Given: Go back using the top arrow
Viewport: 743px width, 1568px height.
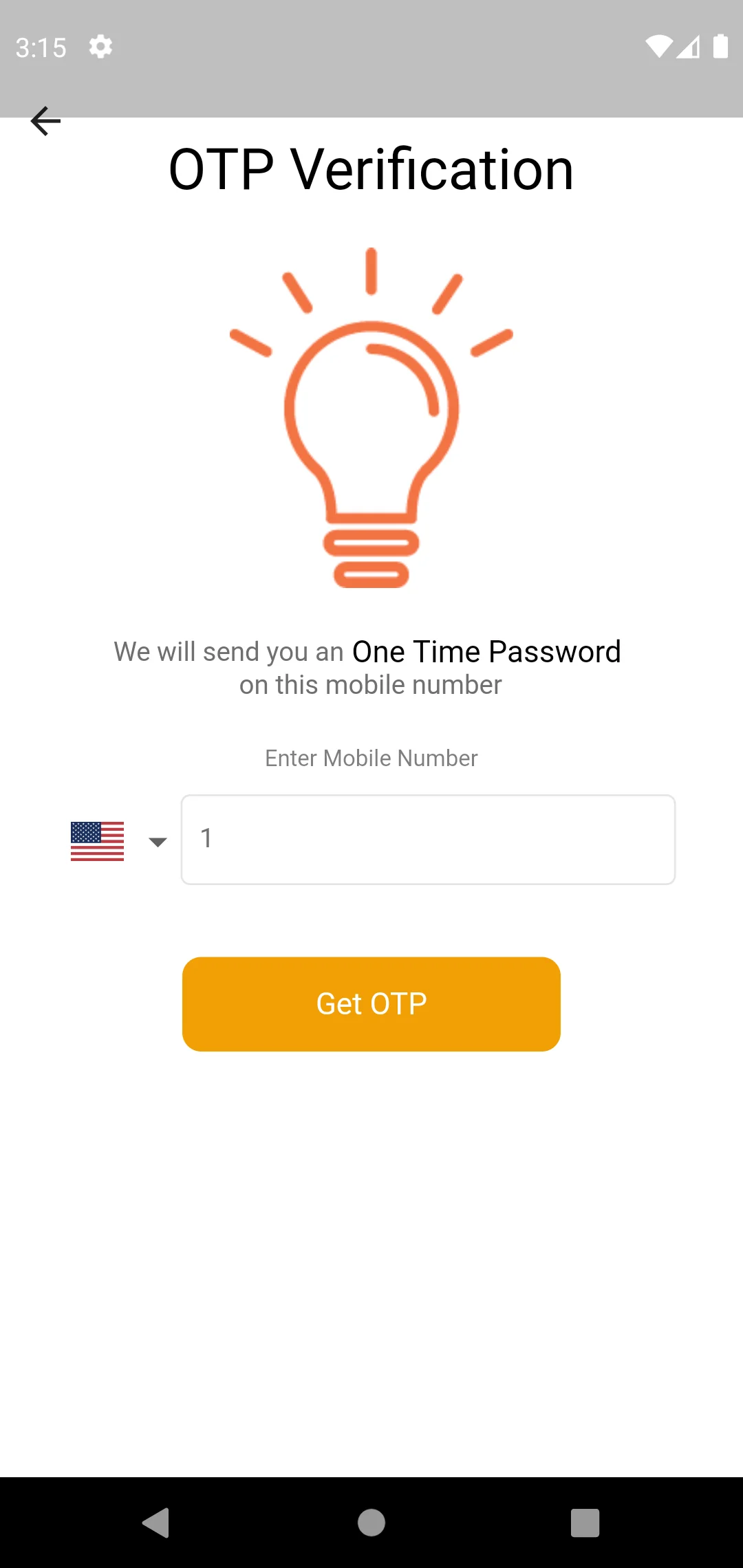Looking at the screenshot, I should click(46, 122).
